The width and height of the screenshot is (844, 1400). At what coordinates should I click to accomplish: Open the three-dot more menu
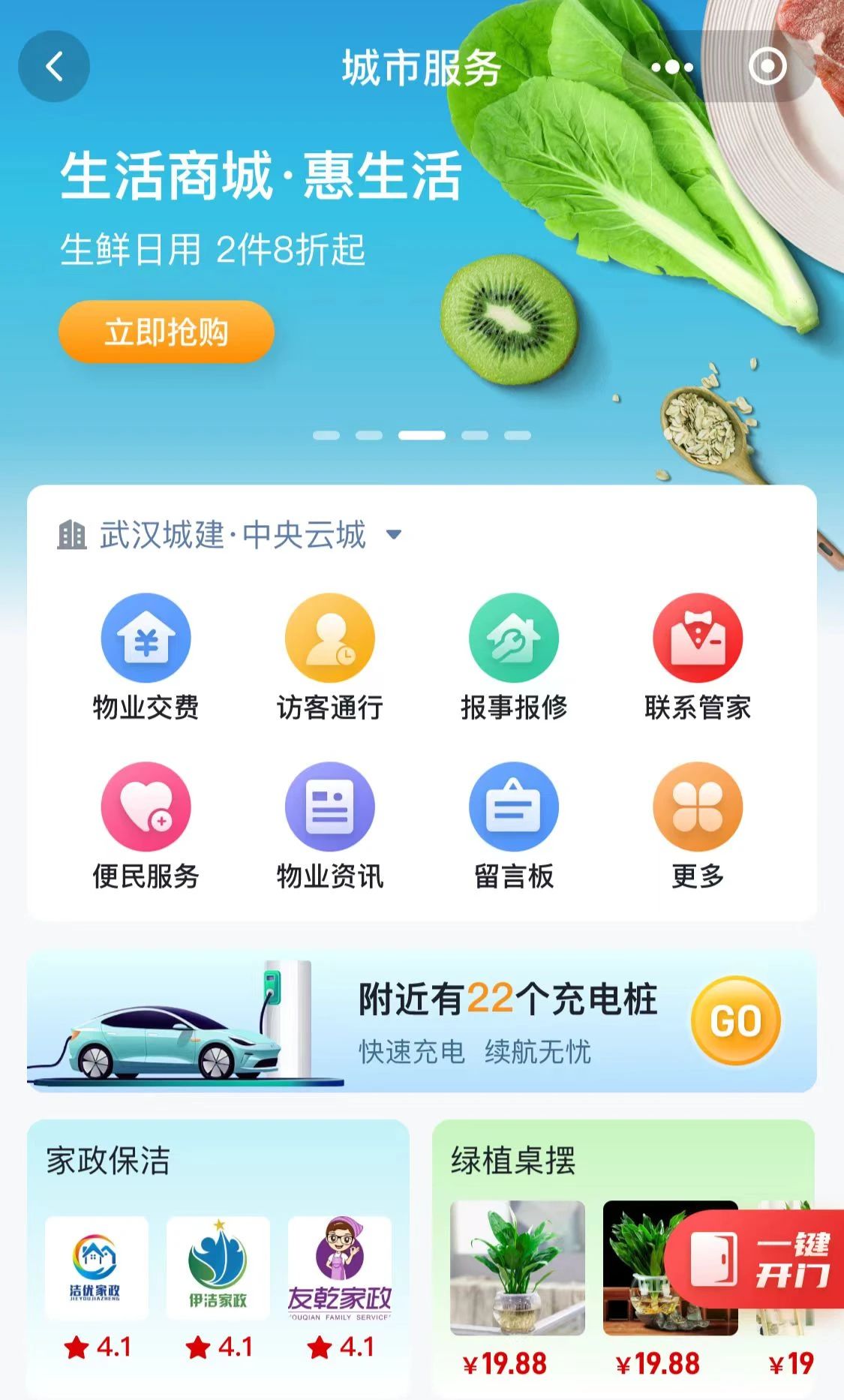(x=672, y=68)
